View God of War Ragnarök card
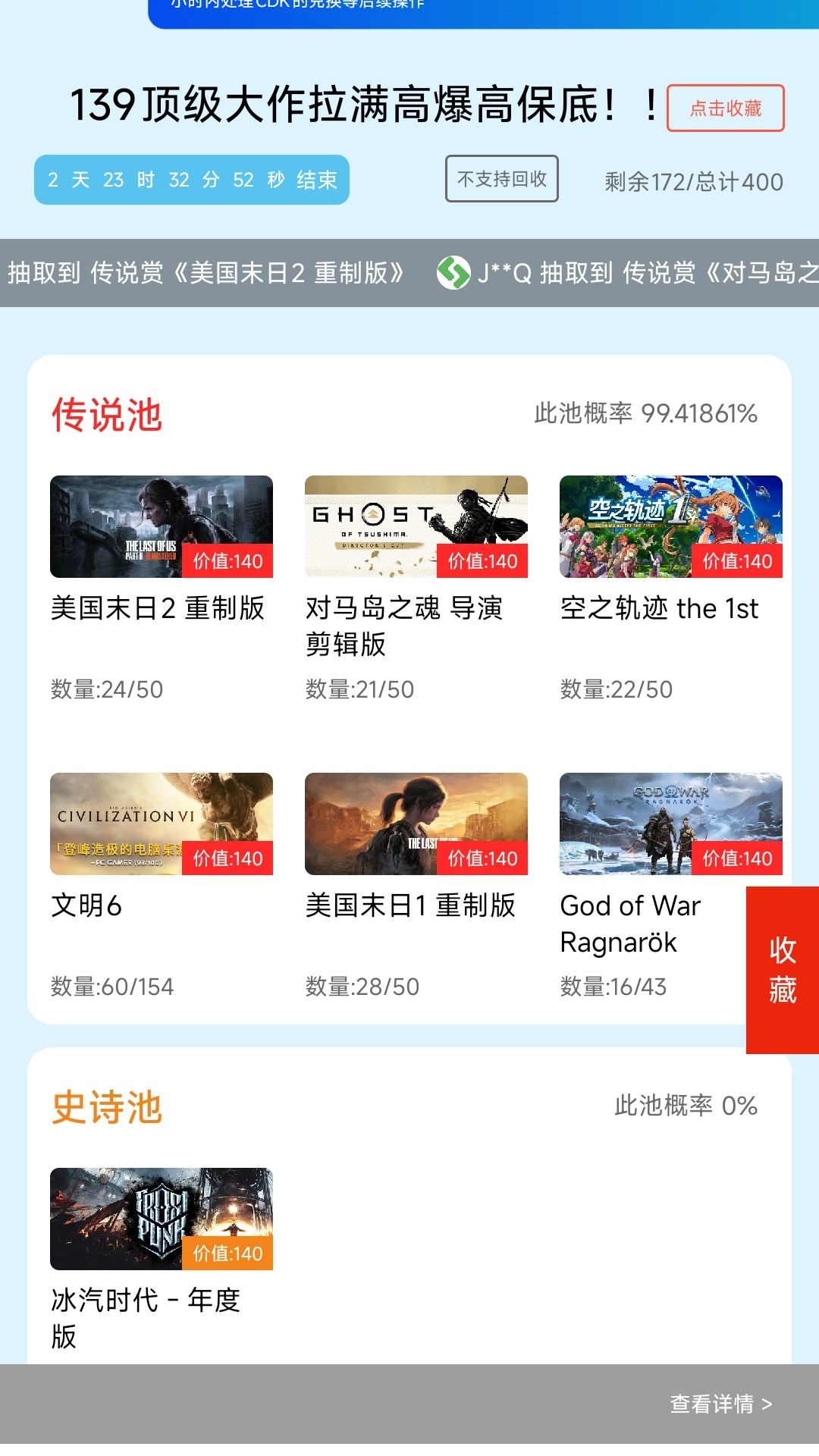 tap(670, 824)
